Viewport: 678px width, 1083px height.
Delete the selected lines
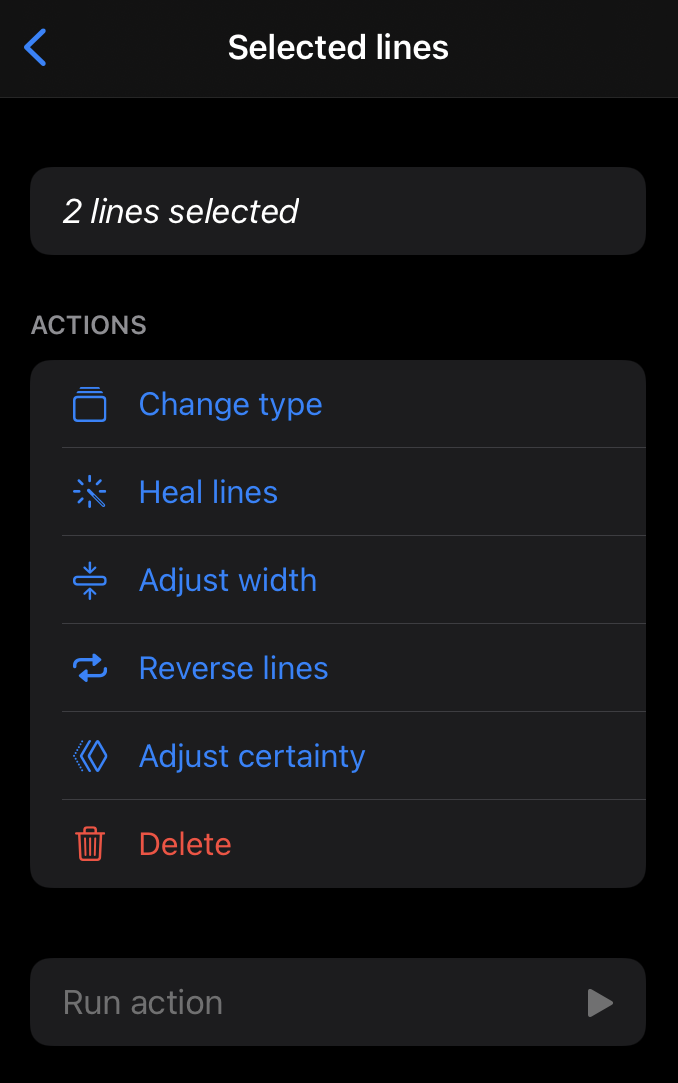pyautogui.click(x=185, y=844)
